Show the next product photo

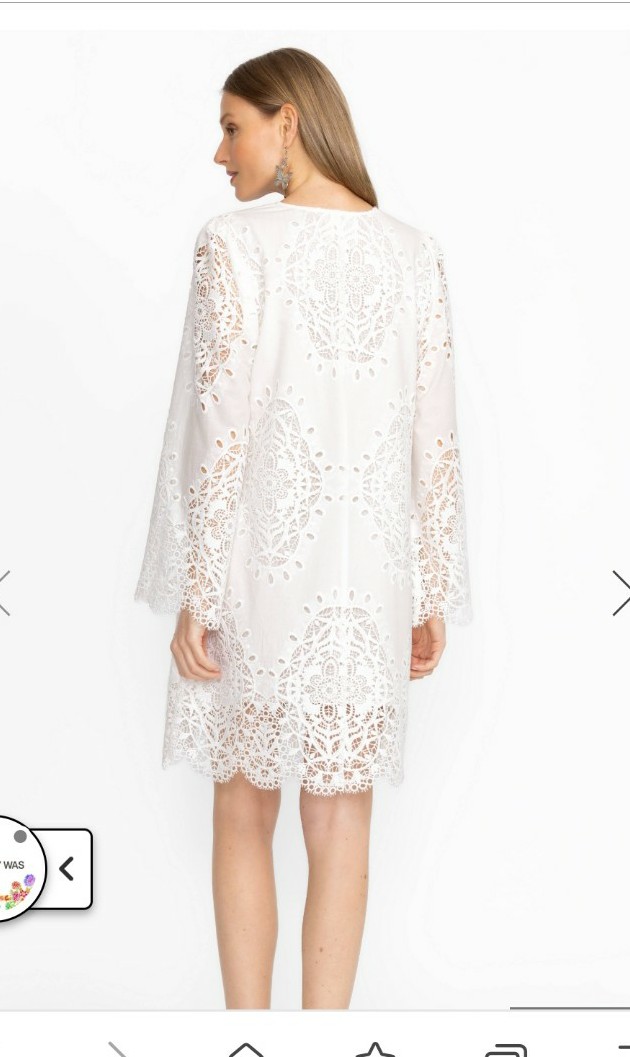pyautogui.click(x=621, y=593)
